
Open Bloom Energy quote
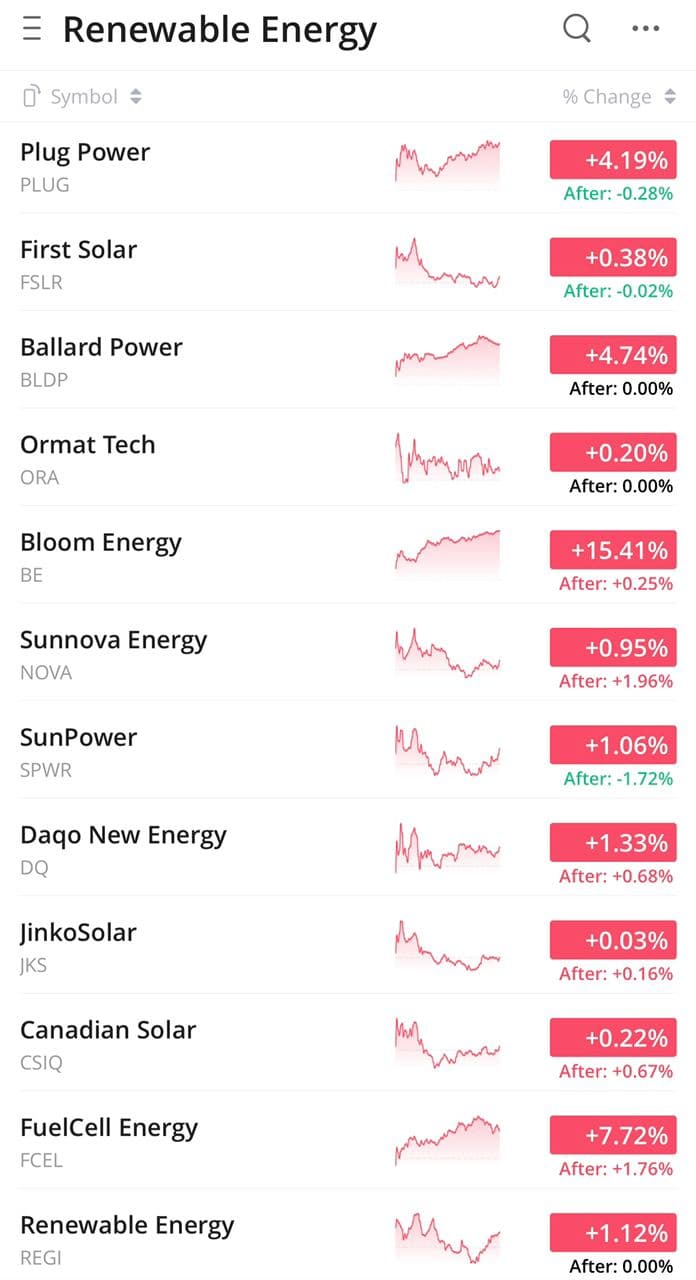click(x=348, y=557)
